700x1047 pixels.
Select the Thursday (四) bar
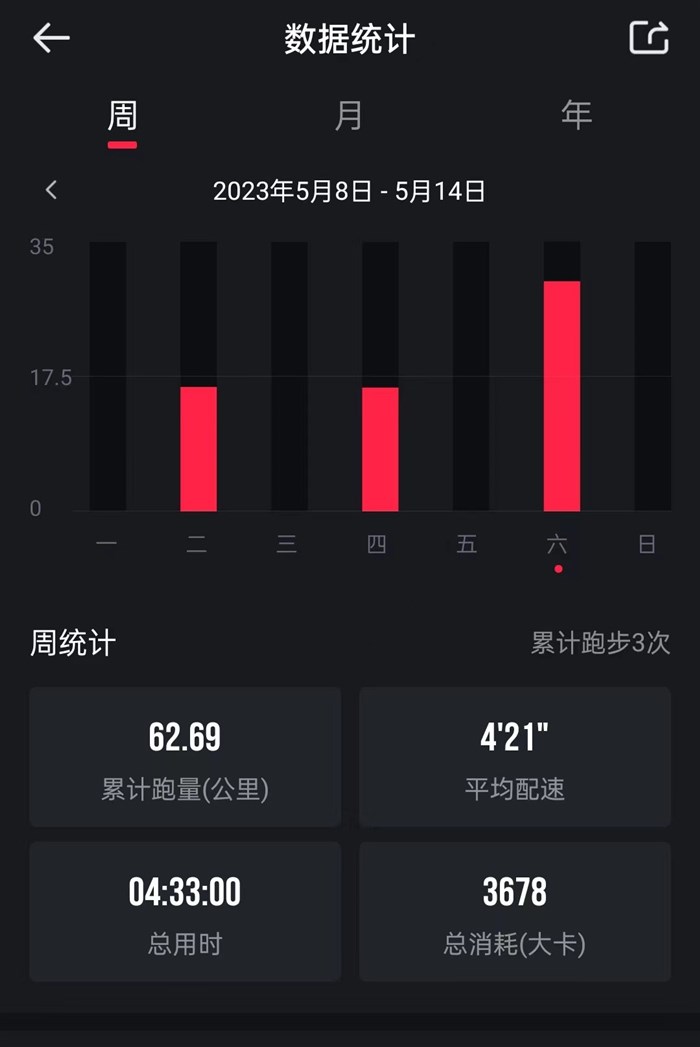(380, 448)
